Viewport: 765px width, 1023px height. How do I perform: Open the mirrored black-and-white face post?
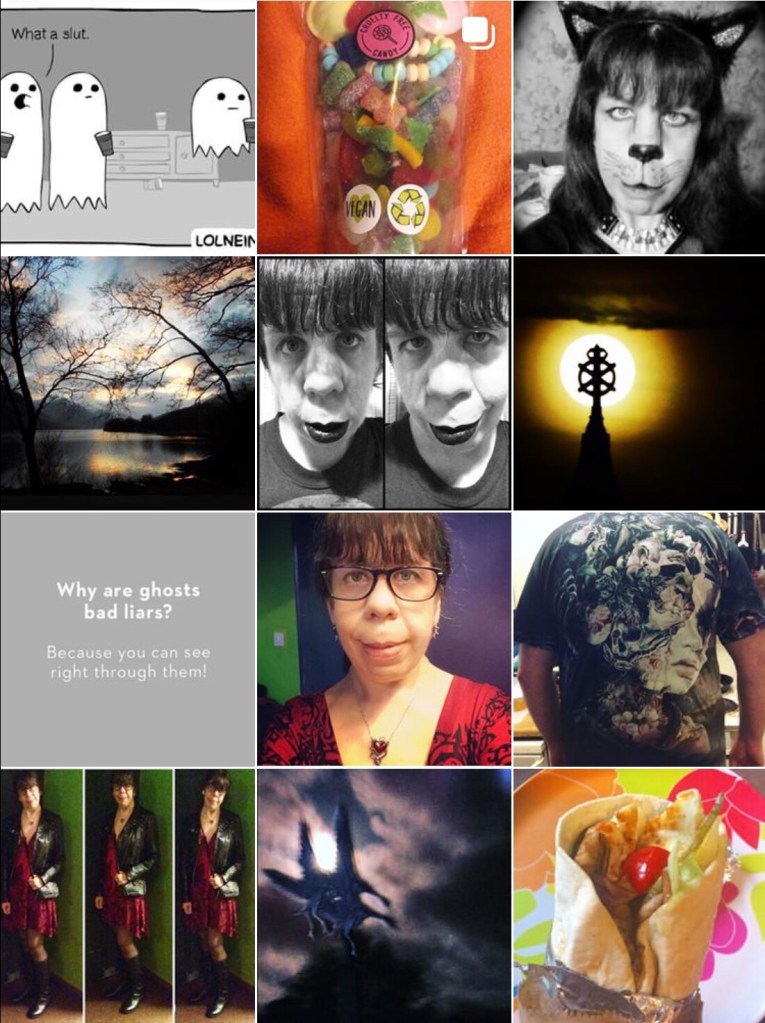point(384,382)
